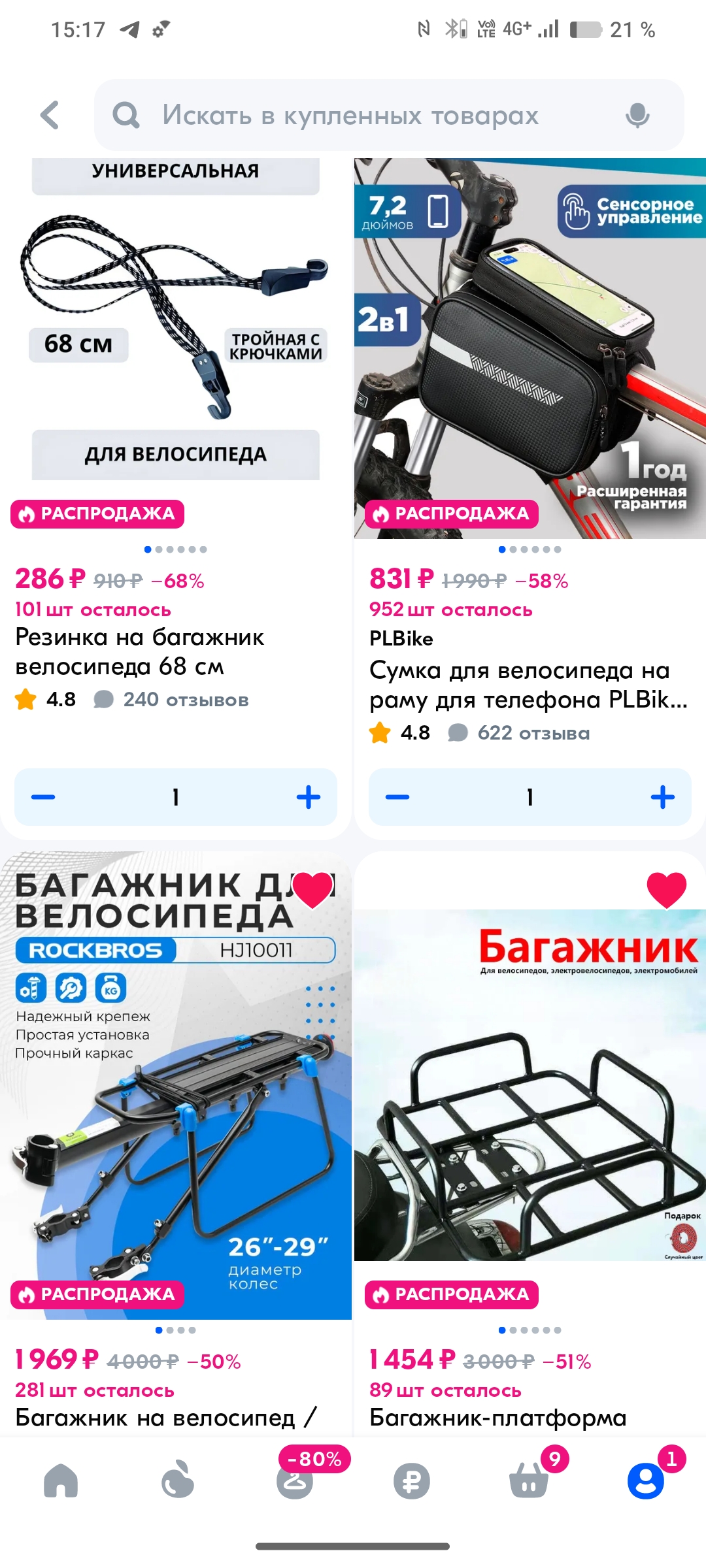Open the clothing tab marked -80%

pyautogui.click(x=295, y=1480)
